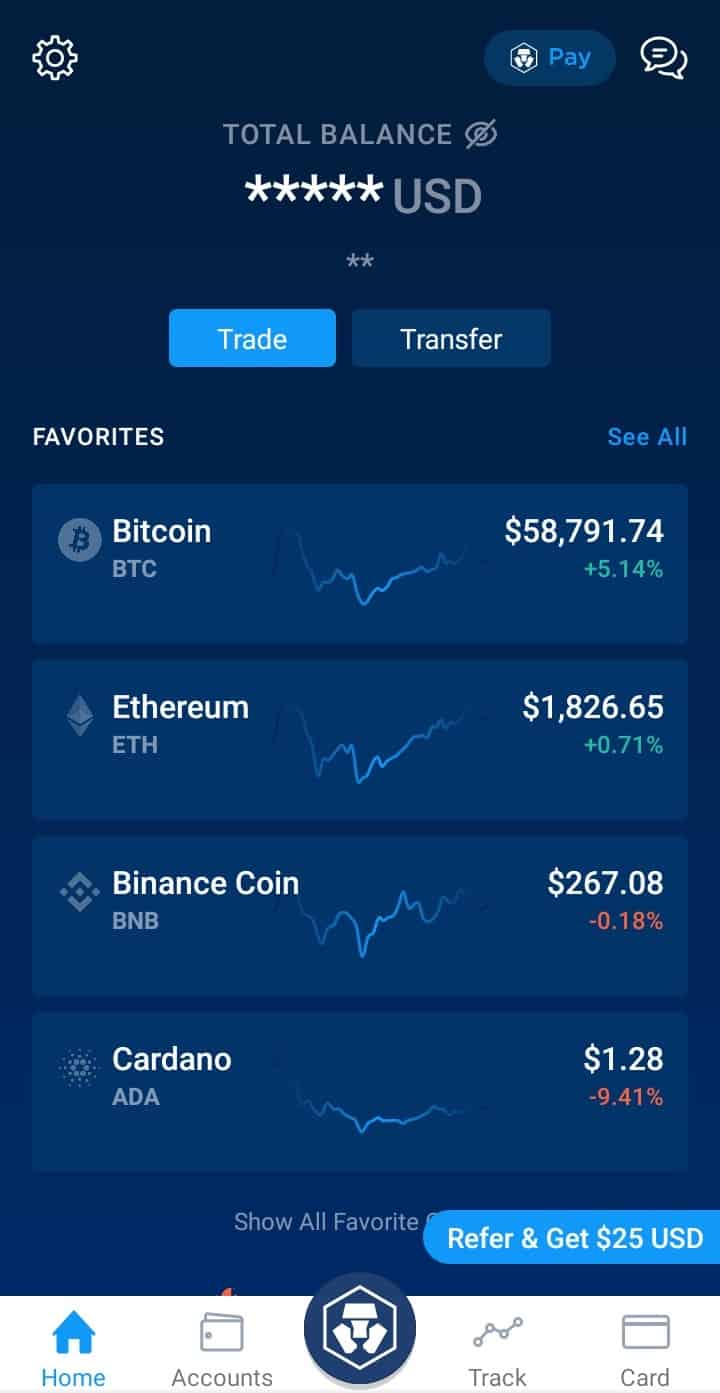View Binance Coin details

pos(360,915)
